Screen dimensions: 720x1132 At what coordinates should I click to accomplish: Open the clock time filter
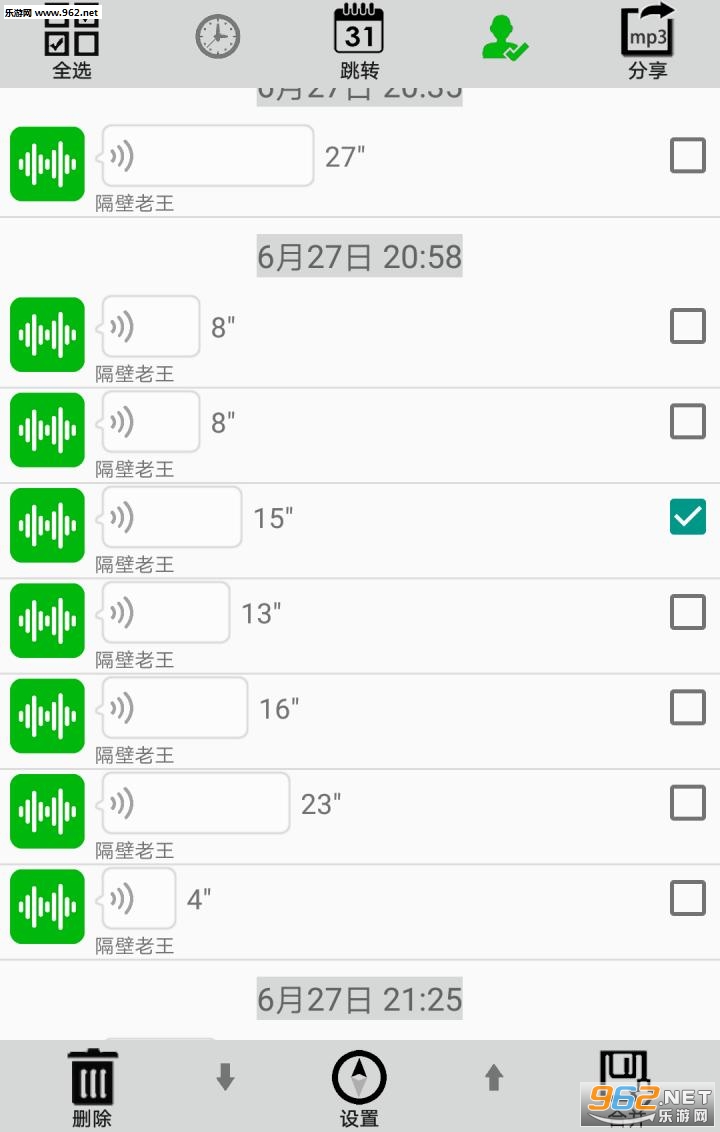pos(217,38)
